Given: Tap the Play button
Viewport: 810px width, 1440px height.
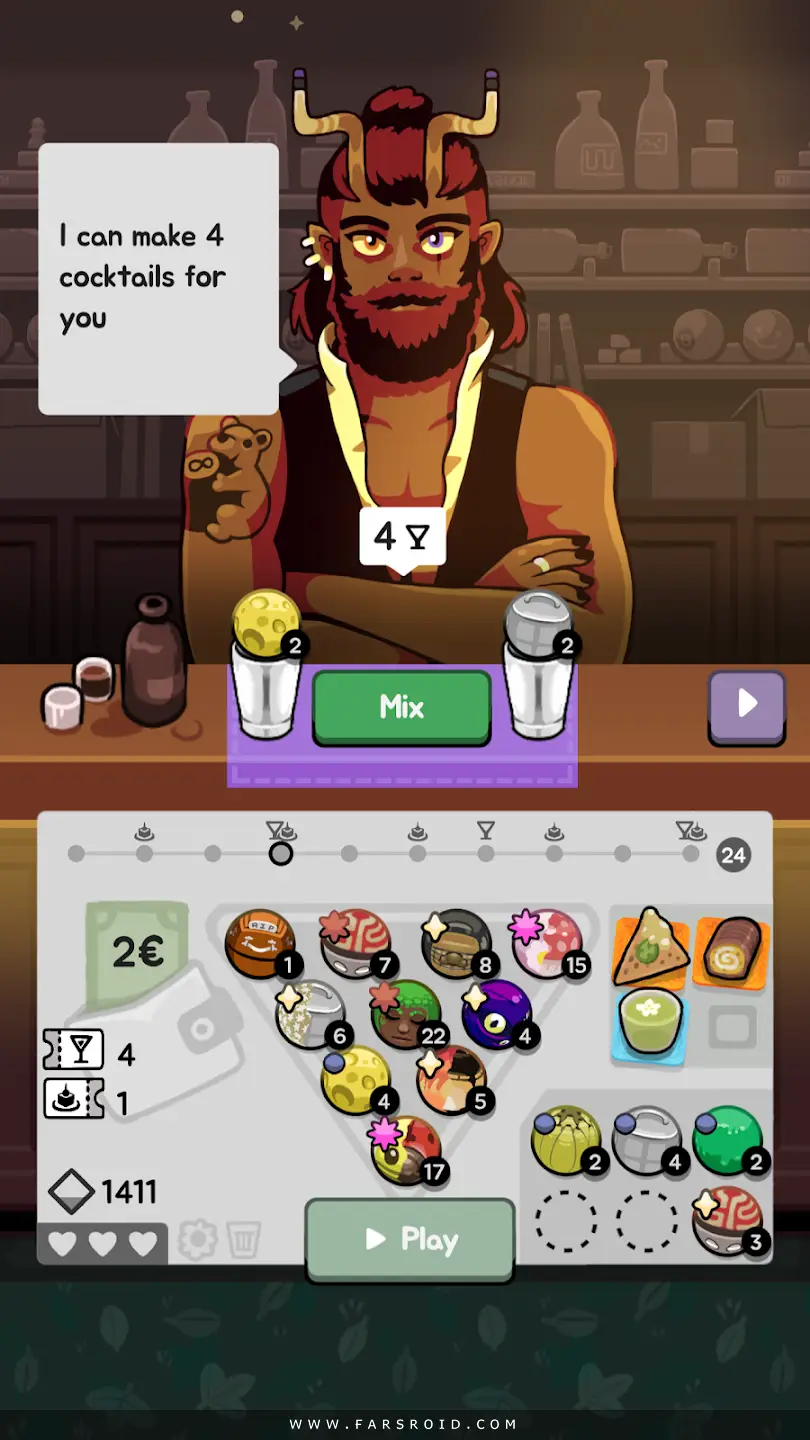Looking at the screenshot, I should tap(410, 1241).
